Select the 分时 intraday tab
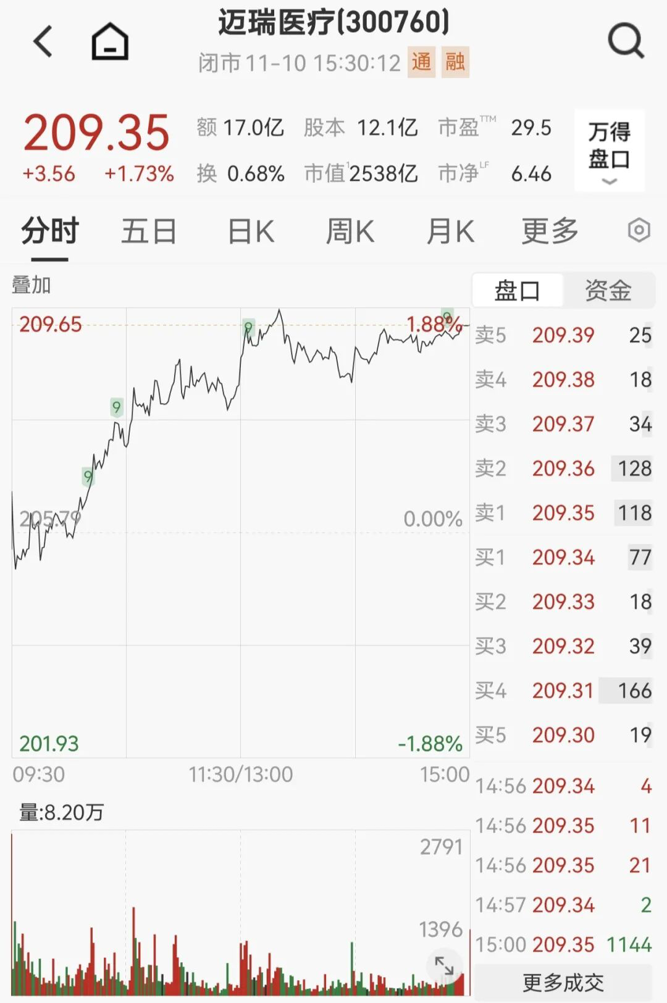Viewport: 667px width, 1003px height. tap(49, 232)
